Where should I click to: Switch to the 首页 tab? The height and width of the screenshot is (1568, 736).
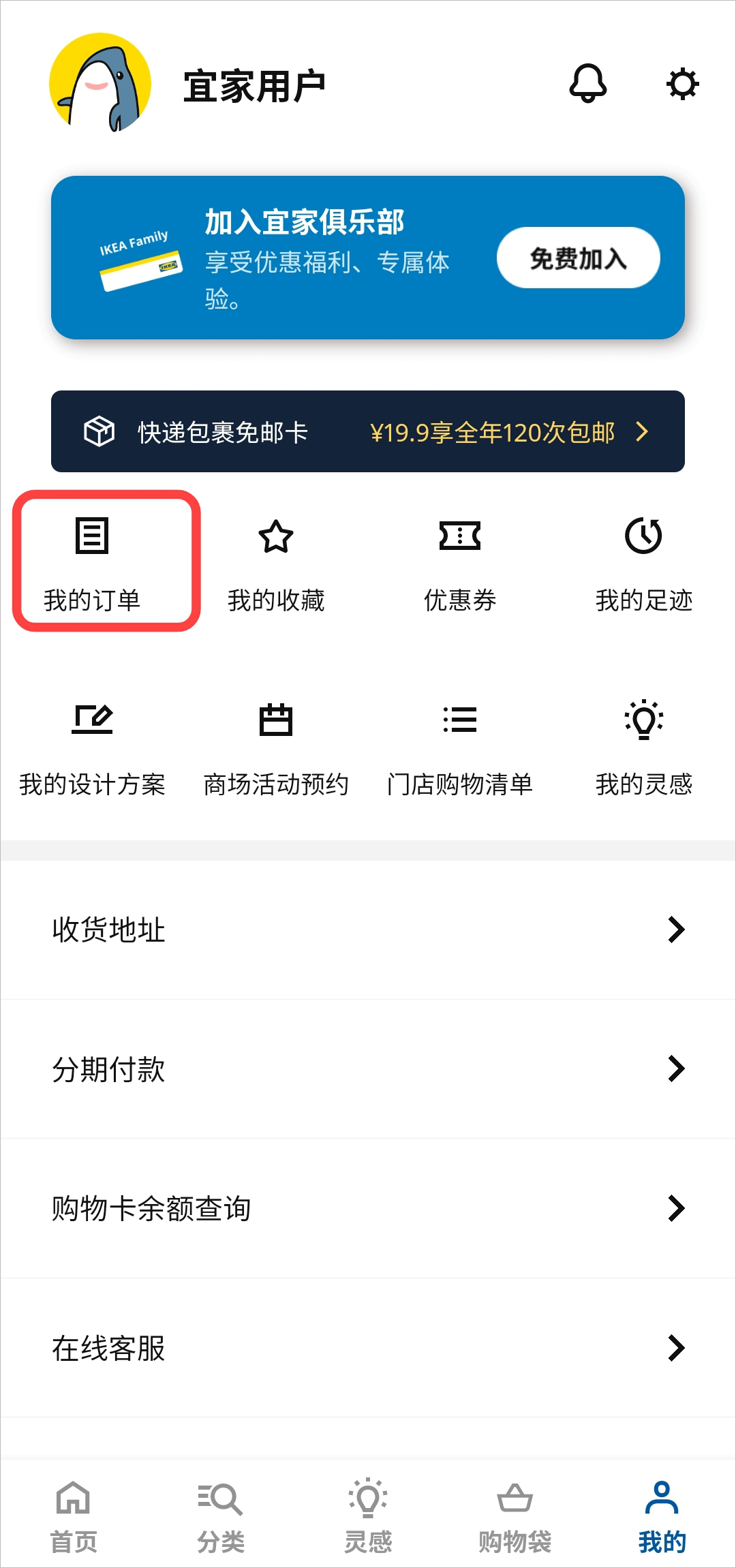[x=74, y=1514]
